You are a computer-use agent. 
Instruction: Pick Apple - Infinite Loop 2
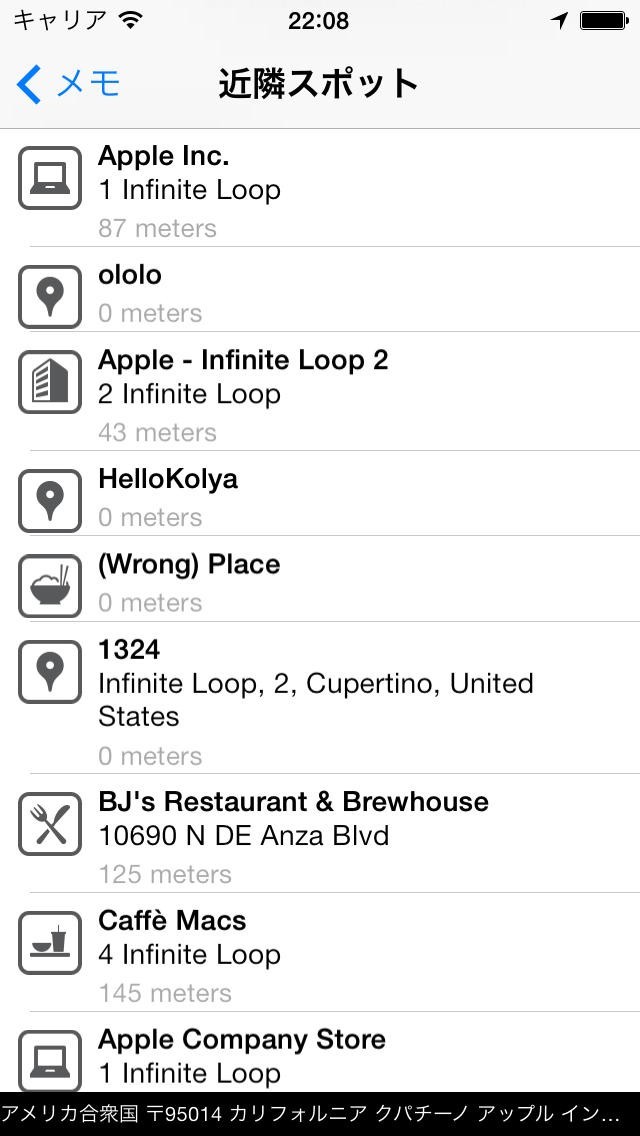[320, 392]
